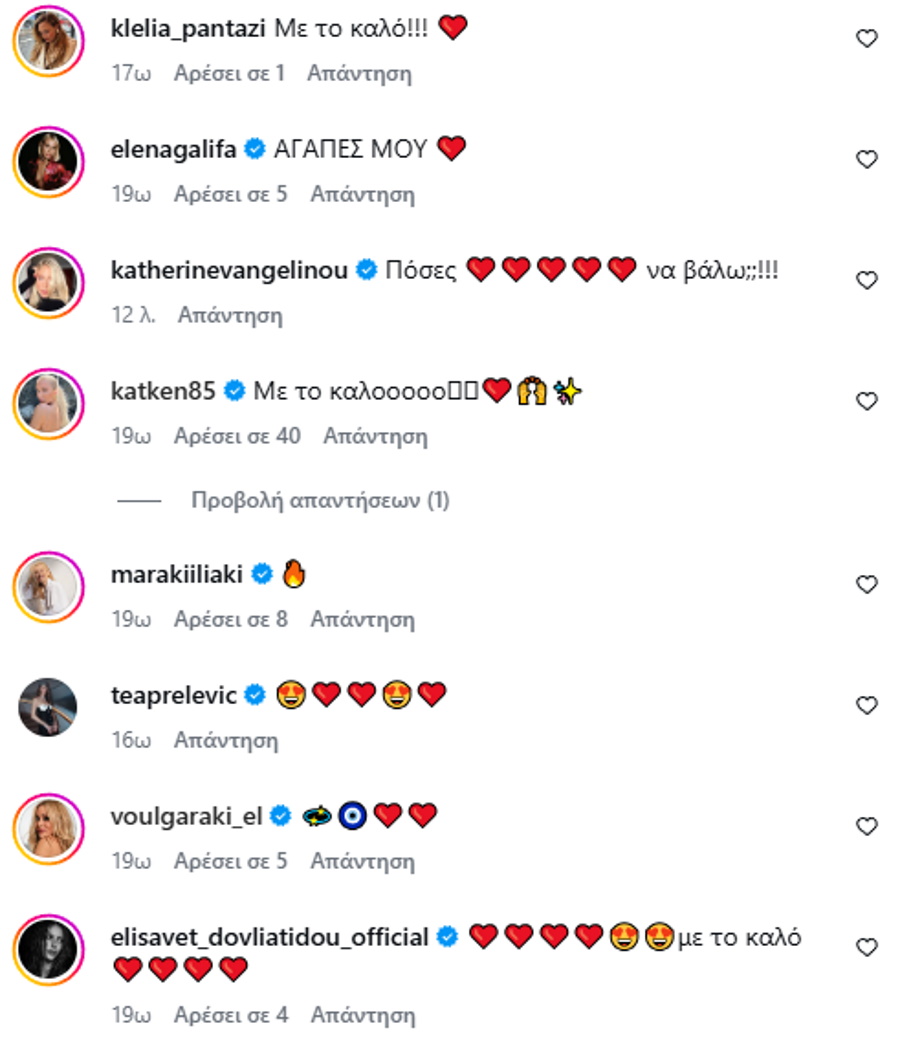Like katherinevangelinou's comment

click(867, 281)
